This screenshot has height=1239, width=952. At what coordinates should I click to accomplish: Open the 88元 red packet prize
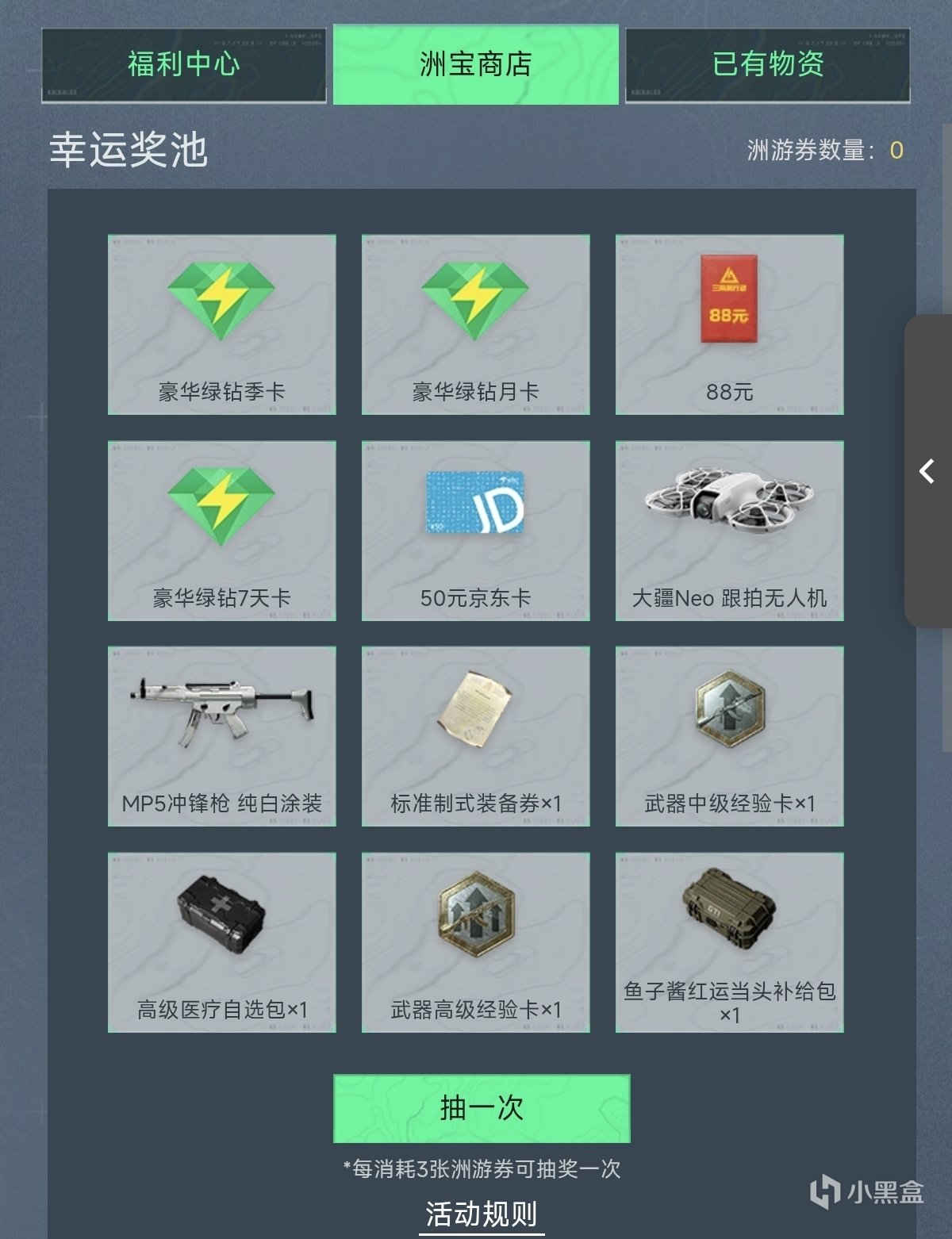730,324
